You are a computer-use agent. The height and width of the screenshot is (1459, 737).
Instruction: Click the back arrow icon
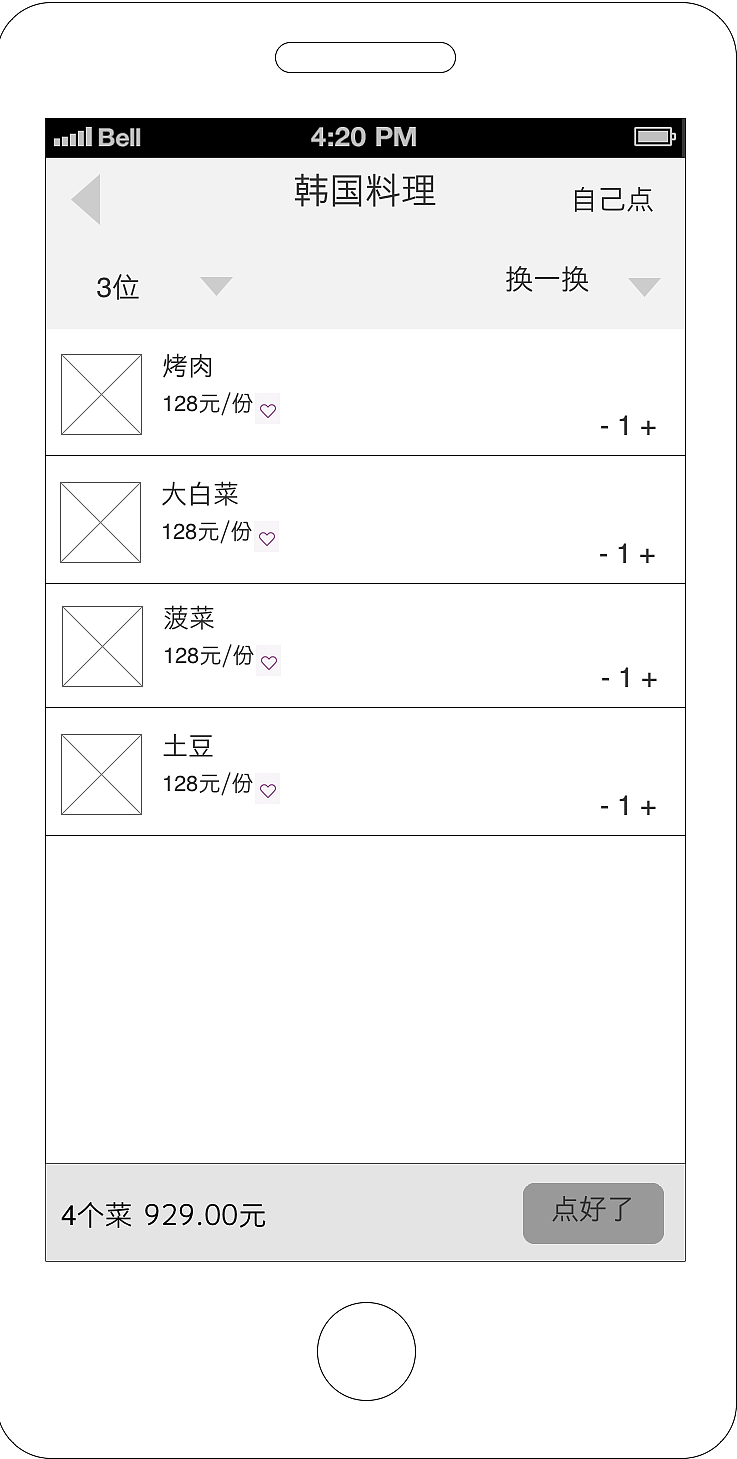86,198
